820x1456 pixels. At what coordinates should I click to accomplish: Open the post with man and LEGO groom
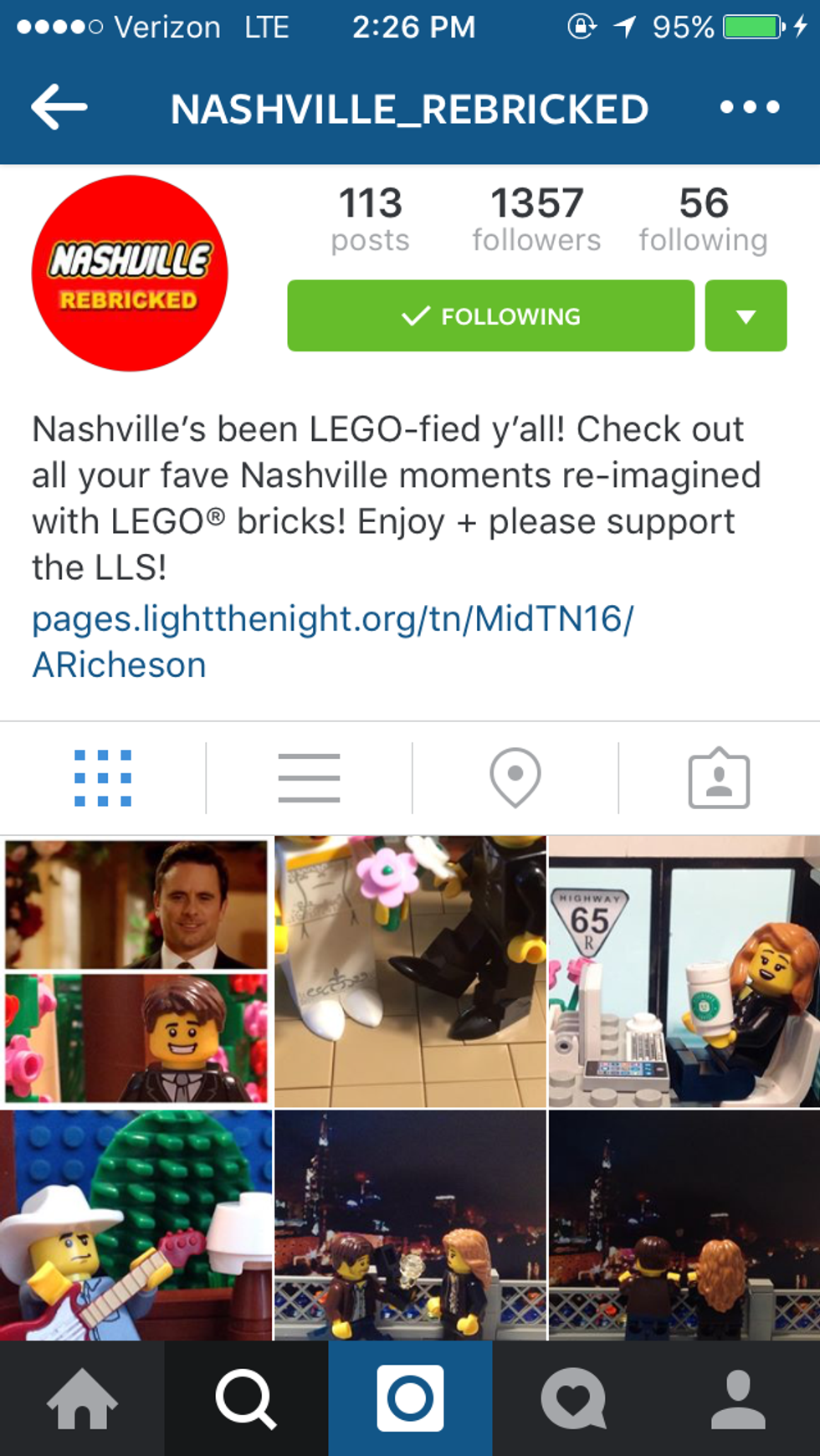(x=136, y=971)
